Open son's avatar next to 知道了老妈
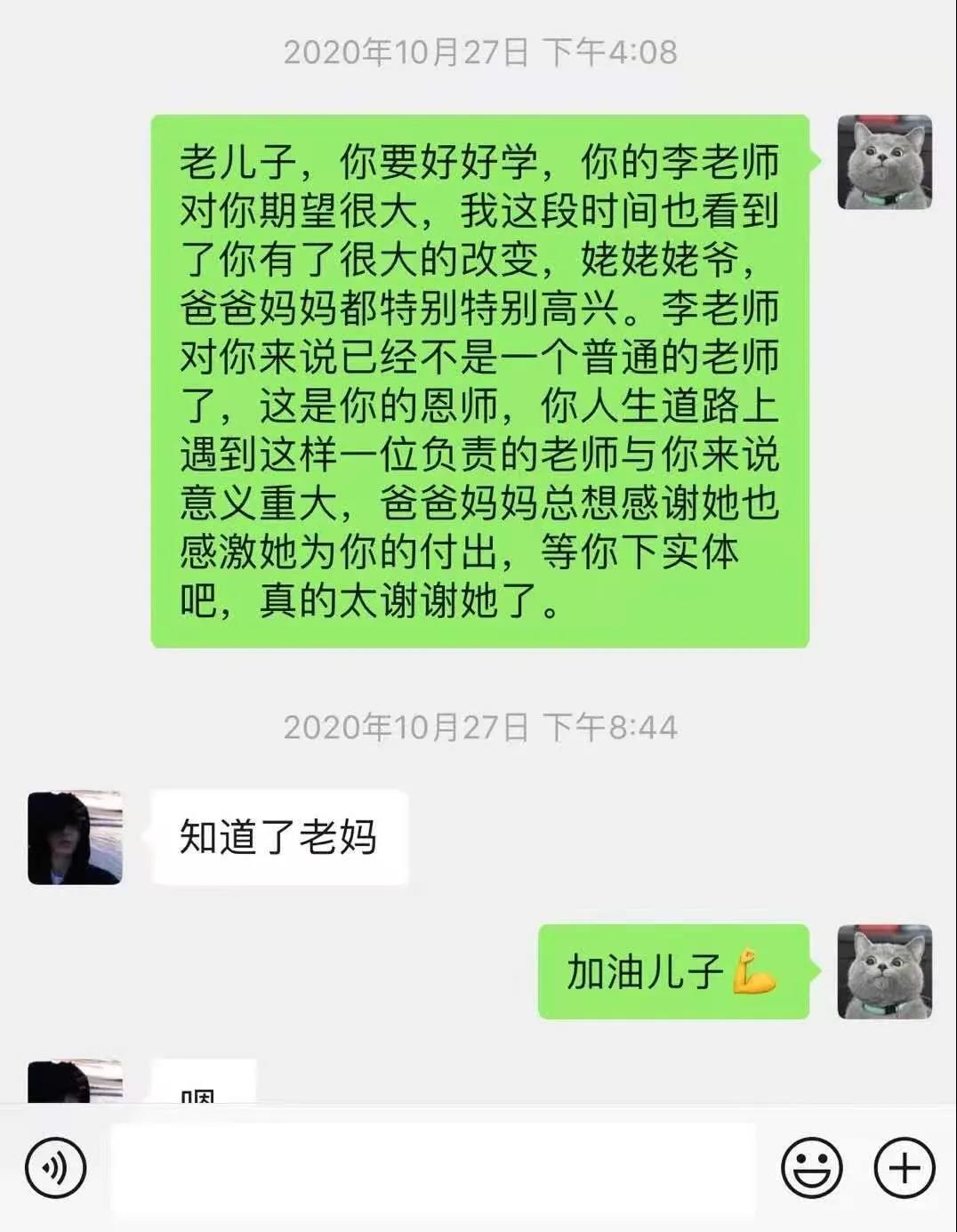This screenshot has width=957, height=1232. 75,837
